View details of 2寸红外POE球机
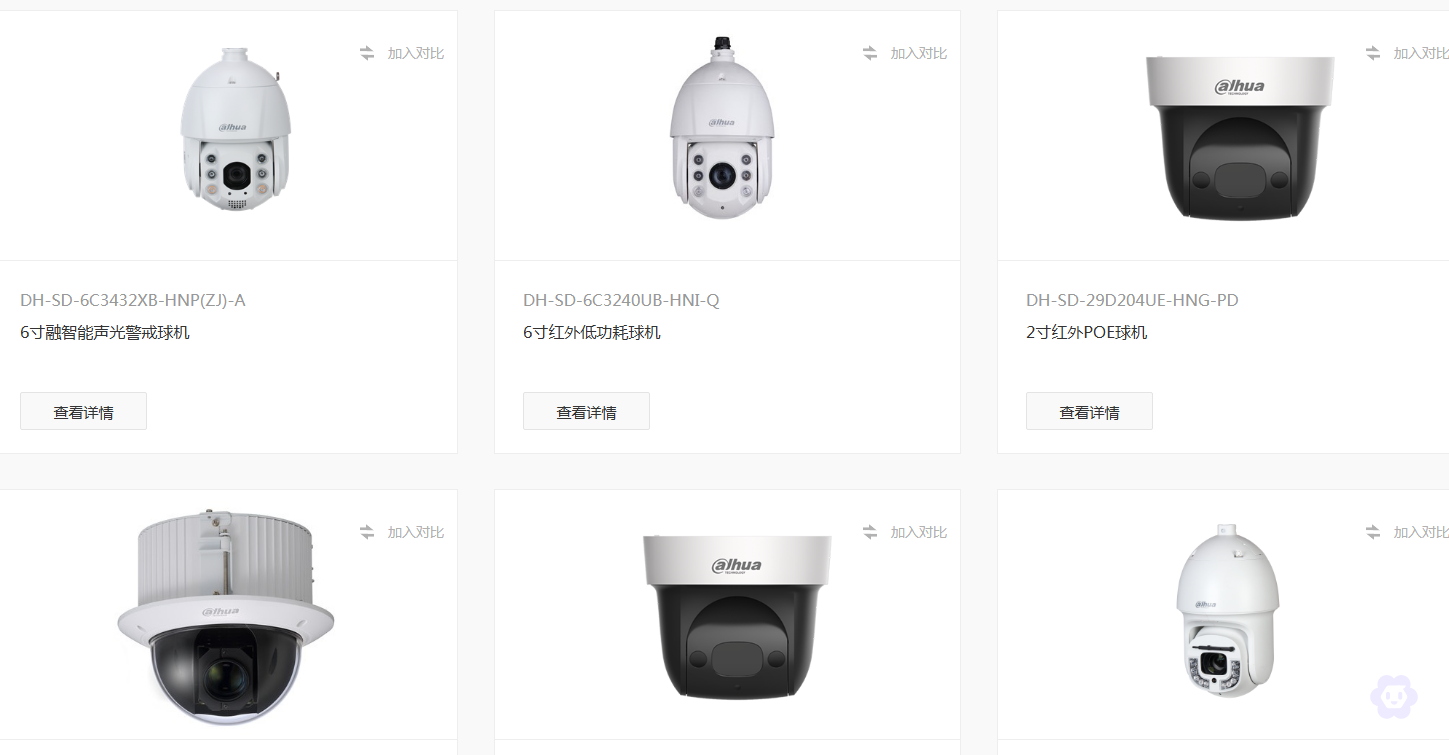This screenshot has width=1449, height=755. pos(1089,411)
